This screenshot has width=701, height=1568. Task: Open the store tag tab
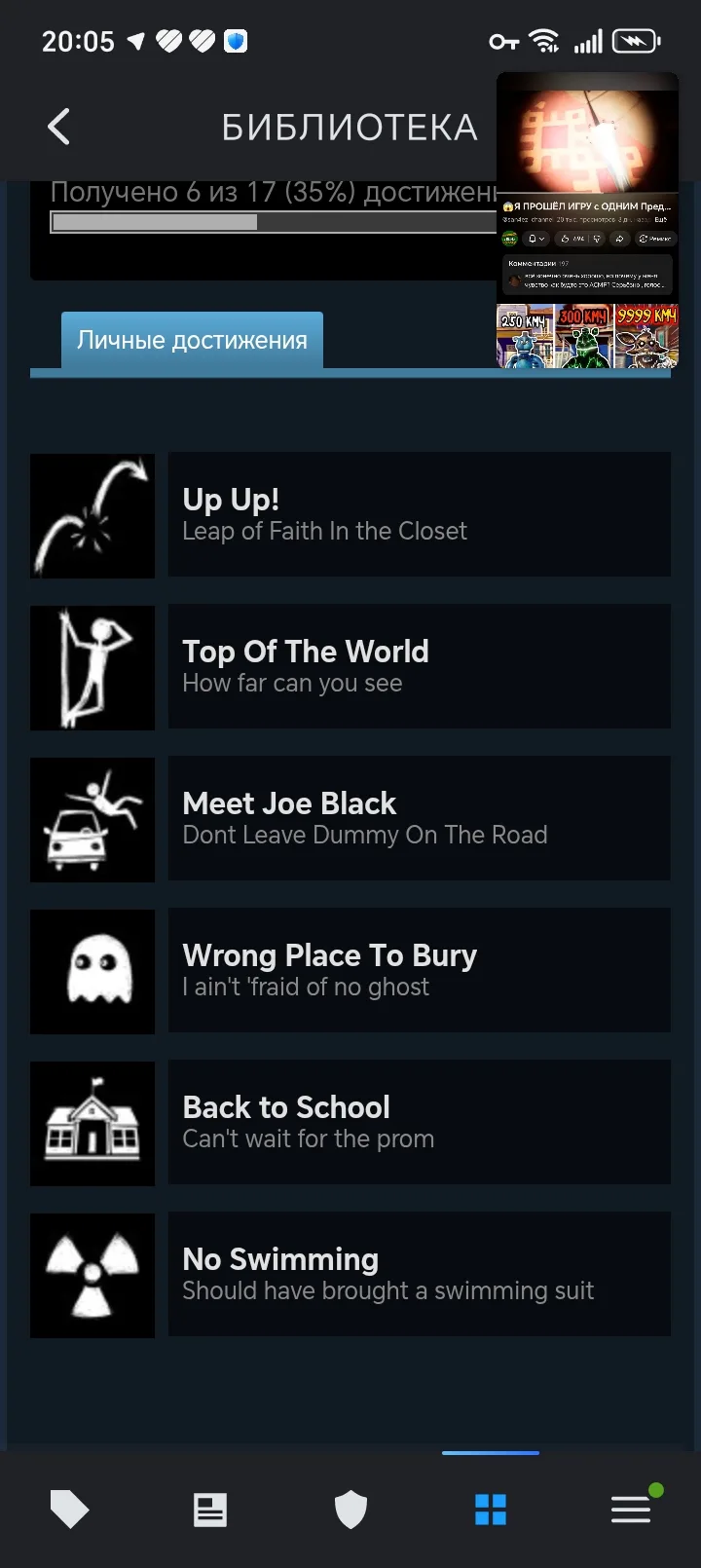tap(69, 1510)
